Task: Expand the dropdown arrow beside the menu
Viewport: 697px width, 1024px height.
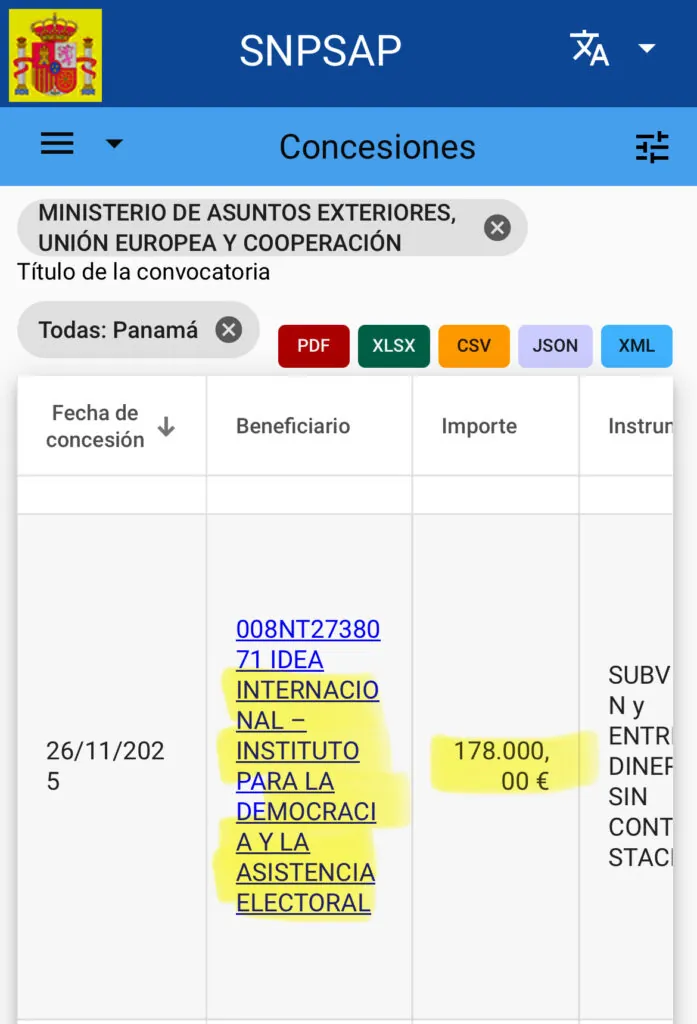Action: coord(115,144)
